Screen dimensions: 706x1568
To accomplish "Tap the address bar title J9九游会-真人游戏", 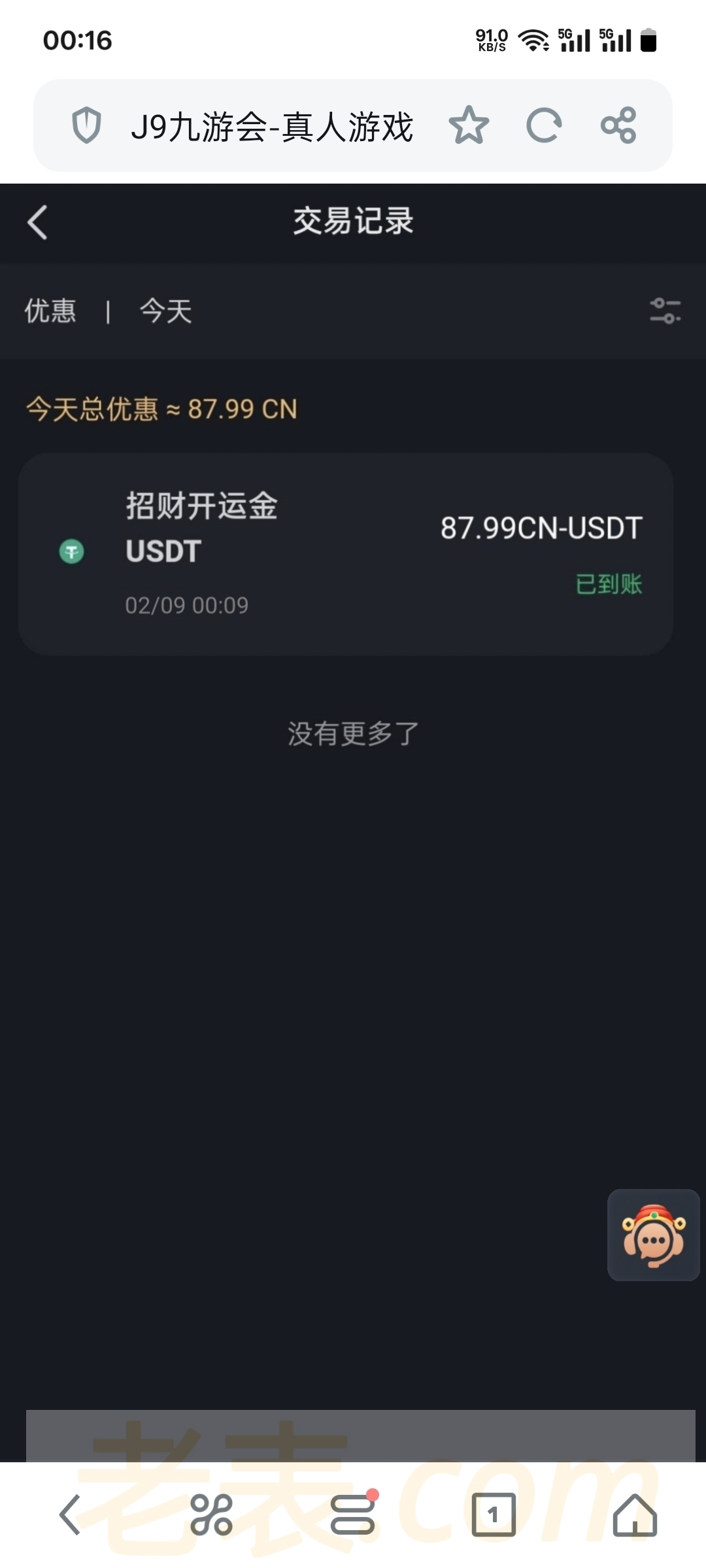I will [x=272, y=127].
